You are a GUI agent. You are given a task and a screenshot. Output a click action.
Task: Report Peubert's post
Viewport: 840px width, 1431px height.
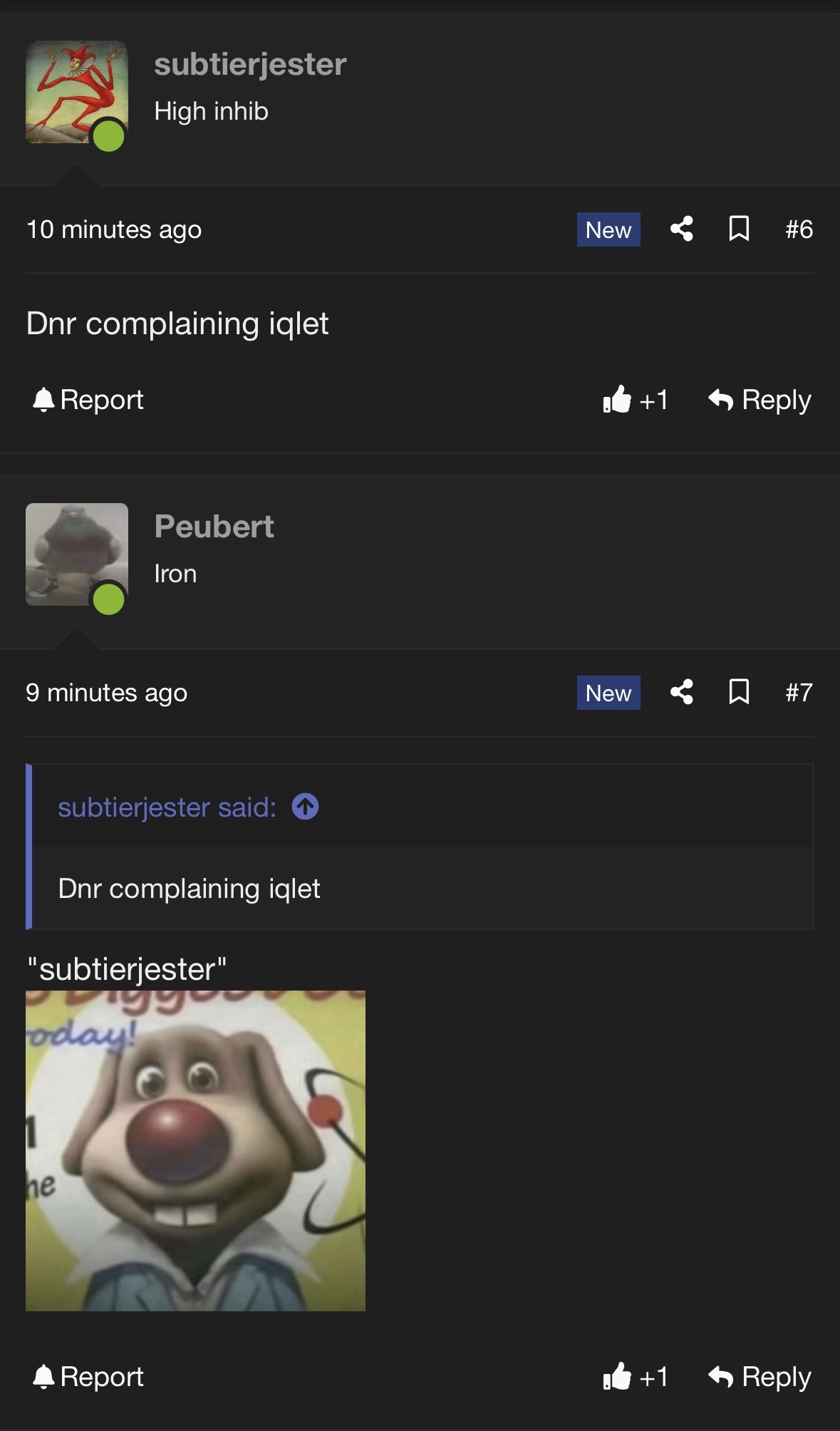click(88, 1377)
